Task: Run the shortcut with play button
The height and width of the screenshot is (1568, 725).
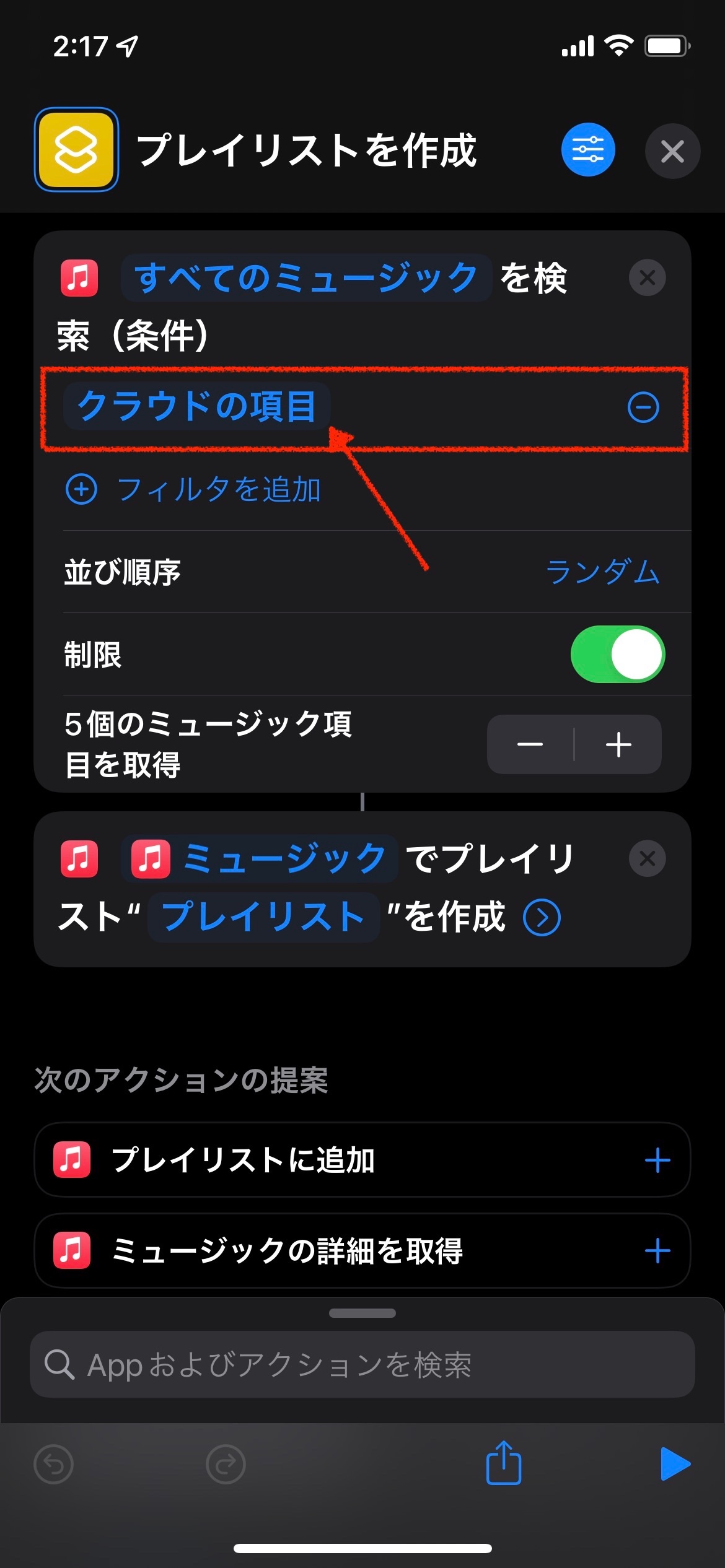Action: coord(674,1465)
